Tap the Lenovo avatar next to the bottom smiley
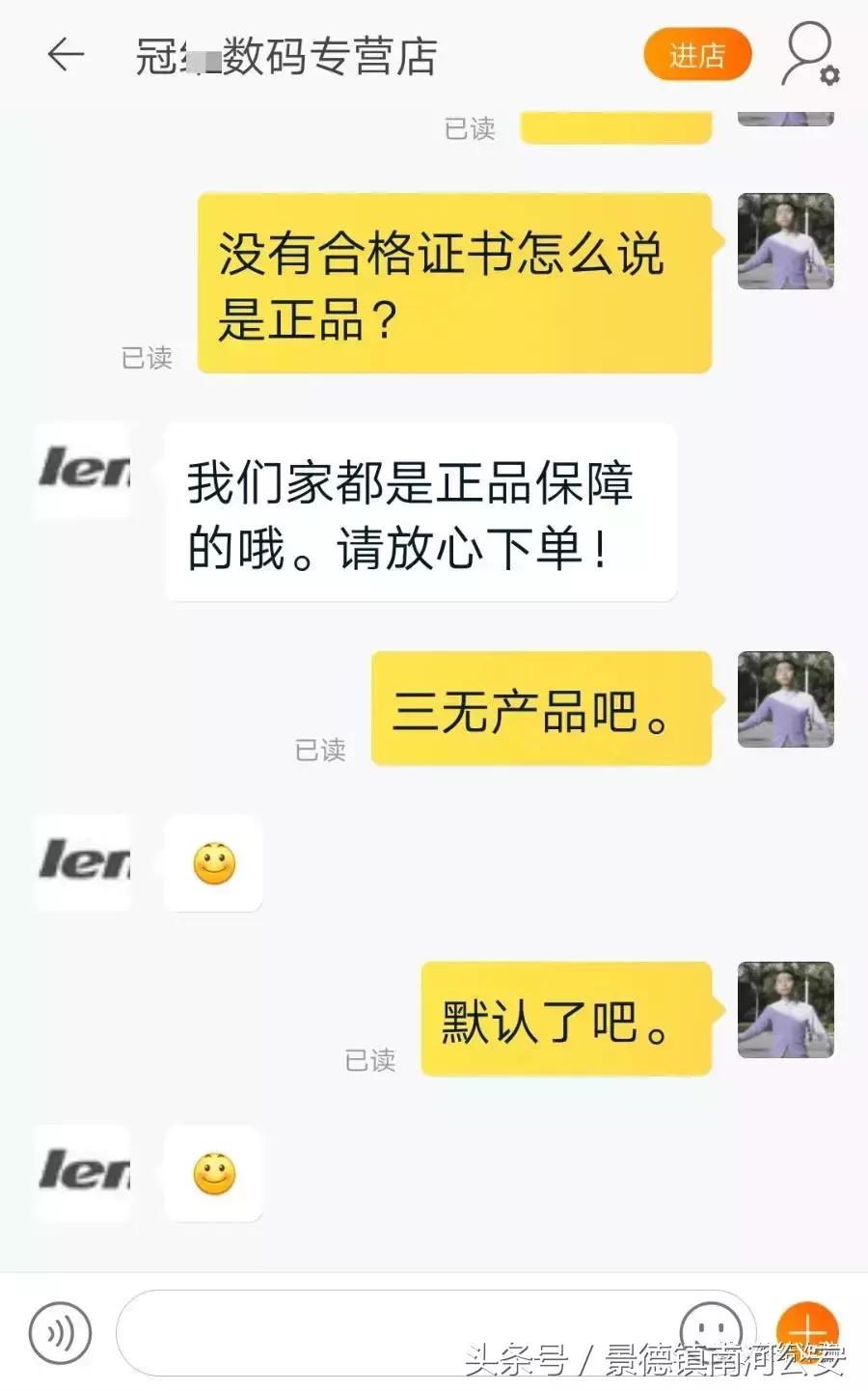The height and width of the screenshot is (1391, 868). point(82,1173)
